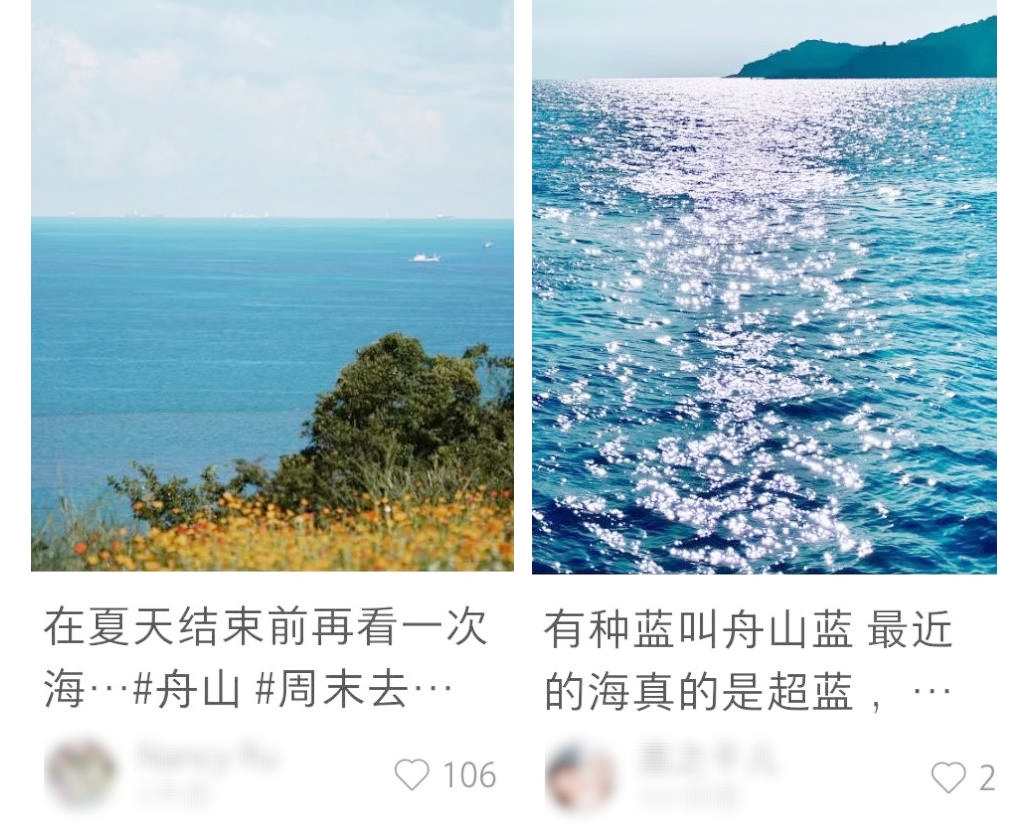This screenshot has width=1027, height=834.
Task: Like the 有种蓝叫舟山蓝 post
Action: click(x=948, y=777)
